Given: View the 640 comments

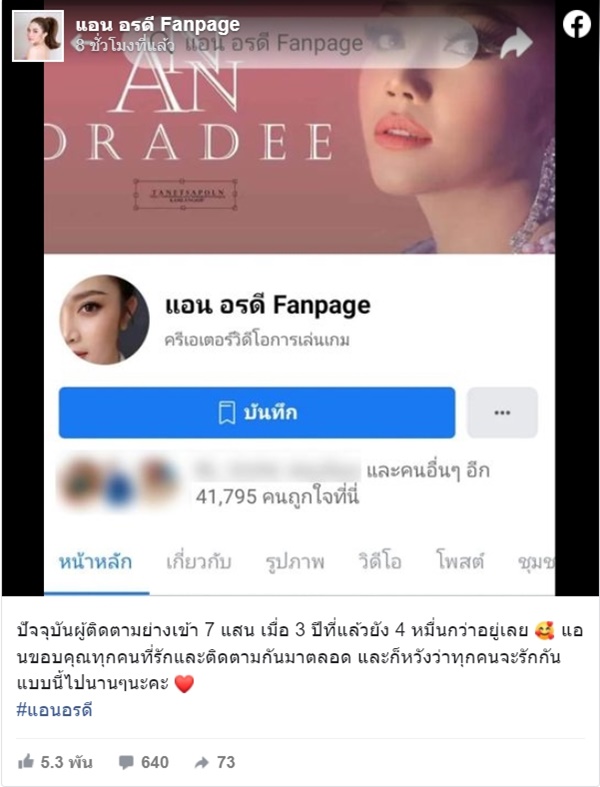Looking at the screenshot, I should (144, 762).
